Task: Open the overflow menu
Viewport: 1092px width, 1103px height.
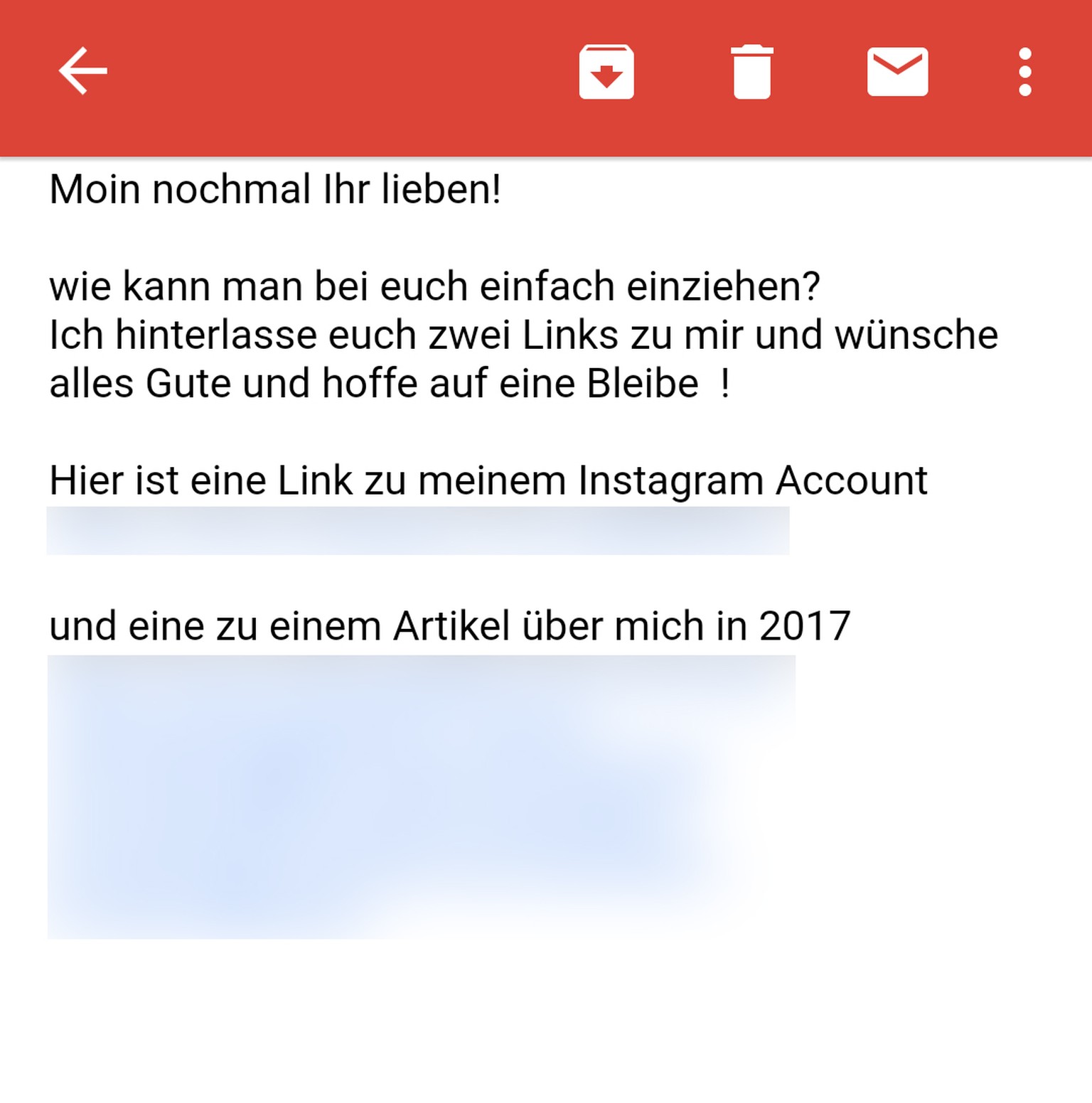Action: point(1024,72)
